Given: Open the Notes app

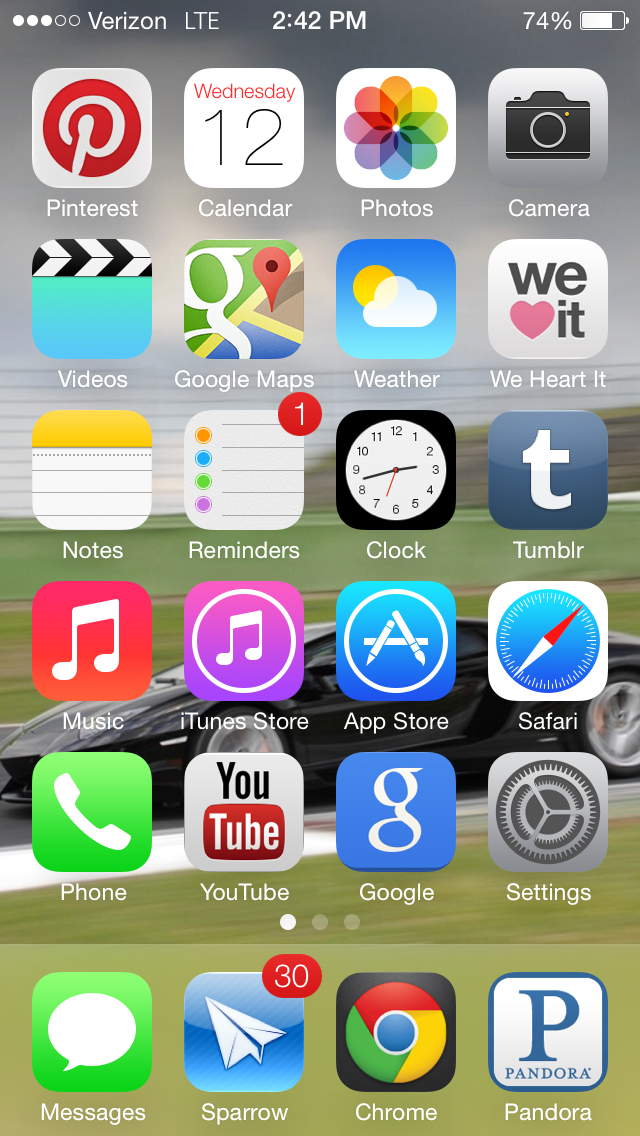Looking at the screenshot, I should 92,470.
